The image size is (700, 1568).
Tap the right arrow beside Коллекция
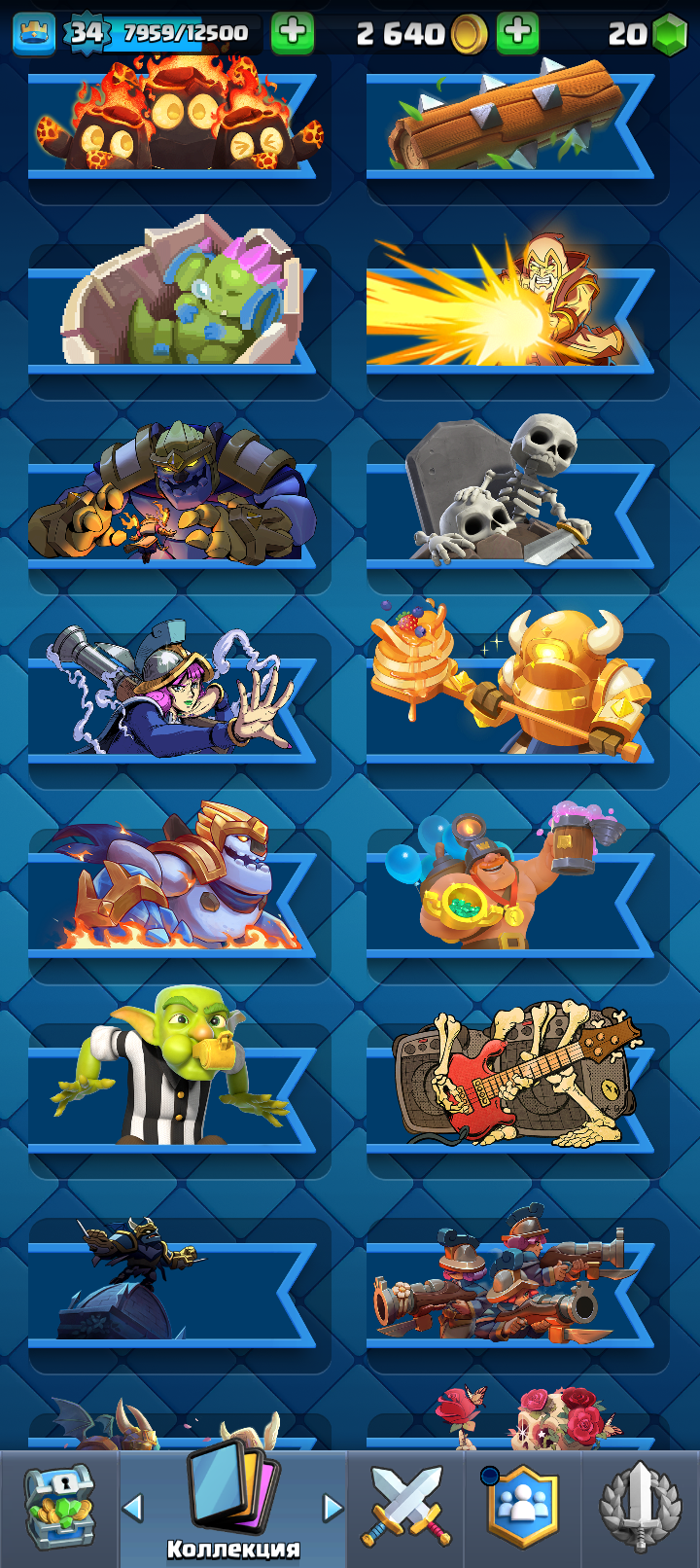tap(332, 1508)
